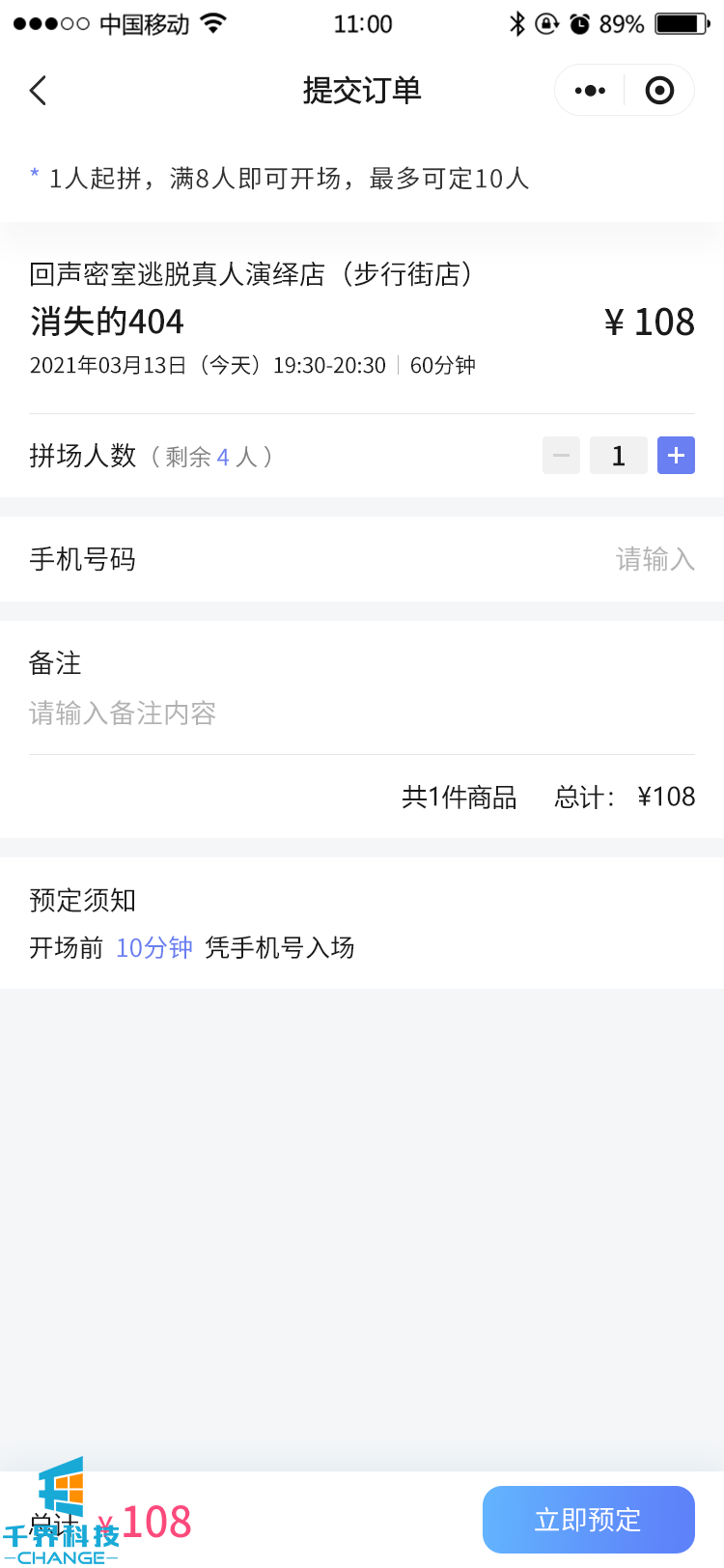Open the mini program more options menu

(590, 91)
